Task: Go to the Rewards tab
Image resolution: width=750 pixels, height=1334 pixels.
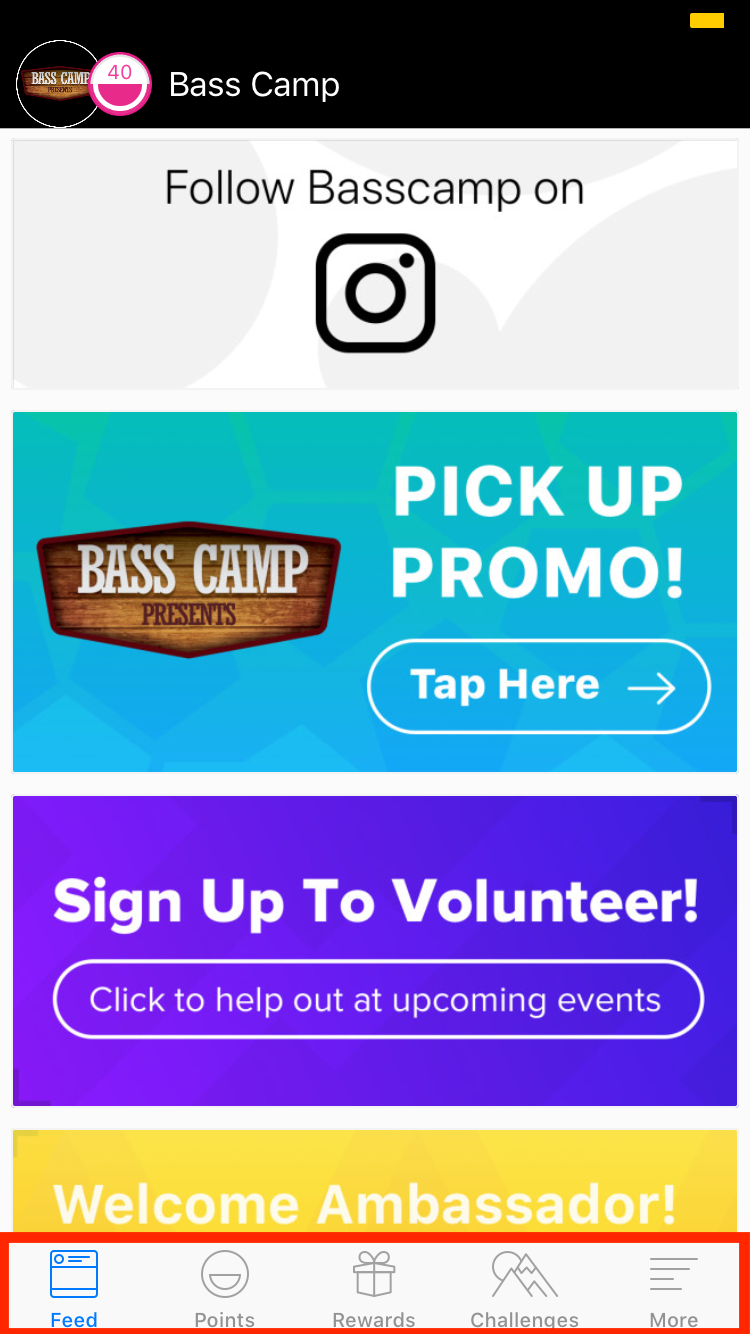Action: click(x=374, y=1288)
